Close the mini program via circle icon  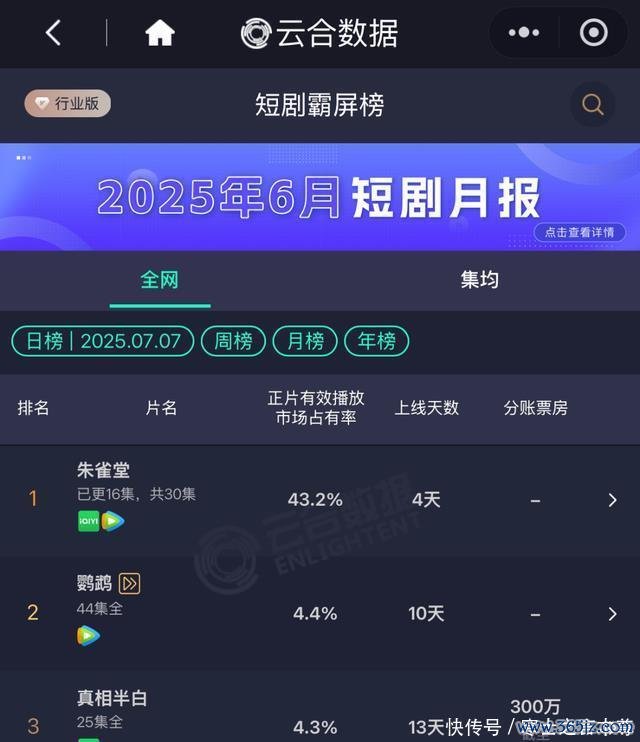click(x=593, y=33)
